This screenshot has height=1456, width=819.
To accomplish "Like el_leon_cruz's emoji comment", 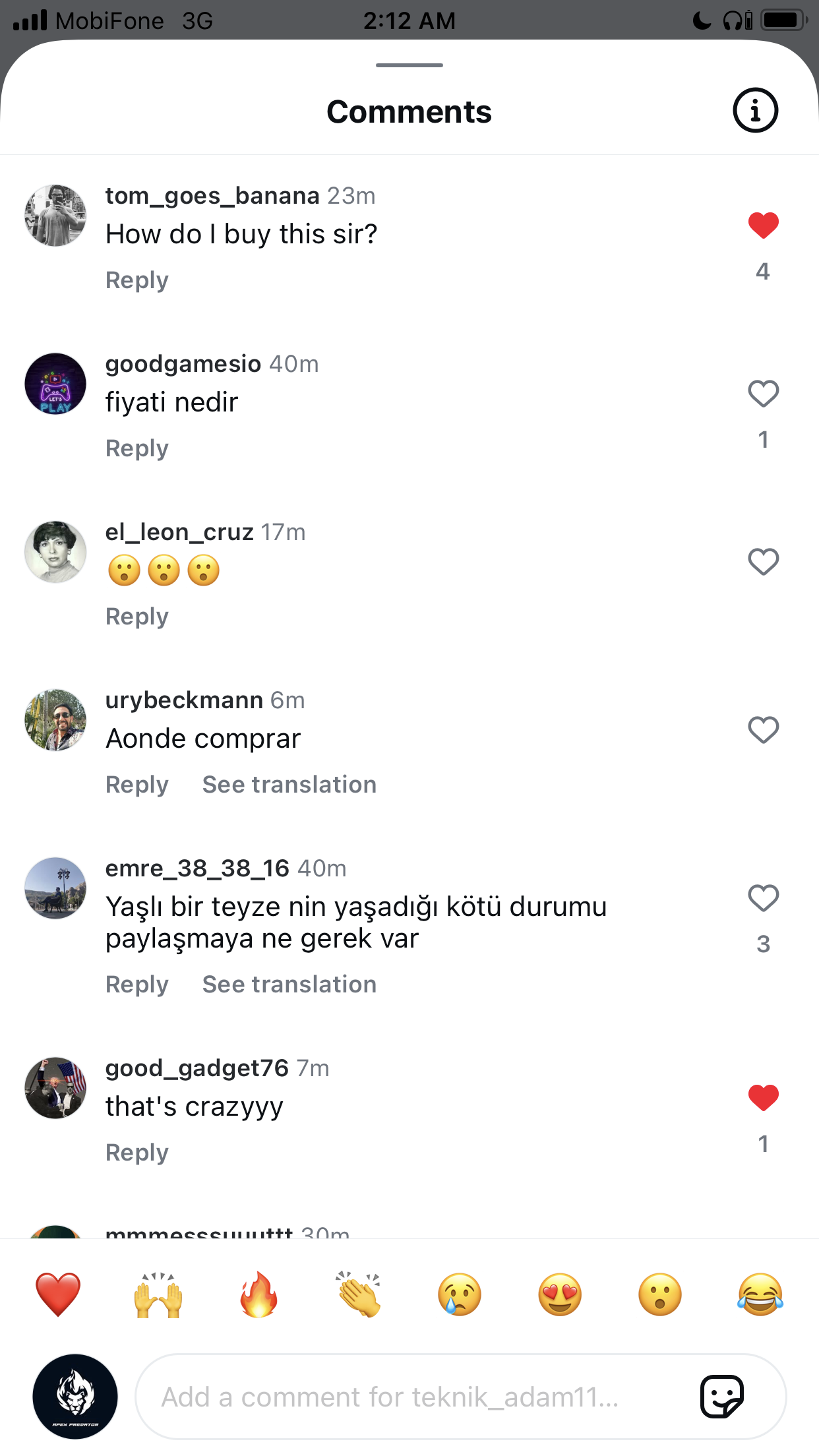I will click(x=763, y=562).
